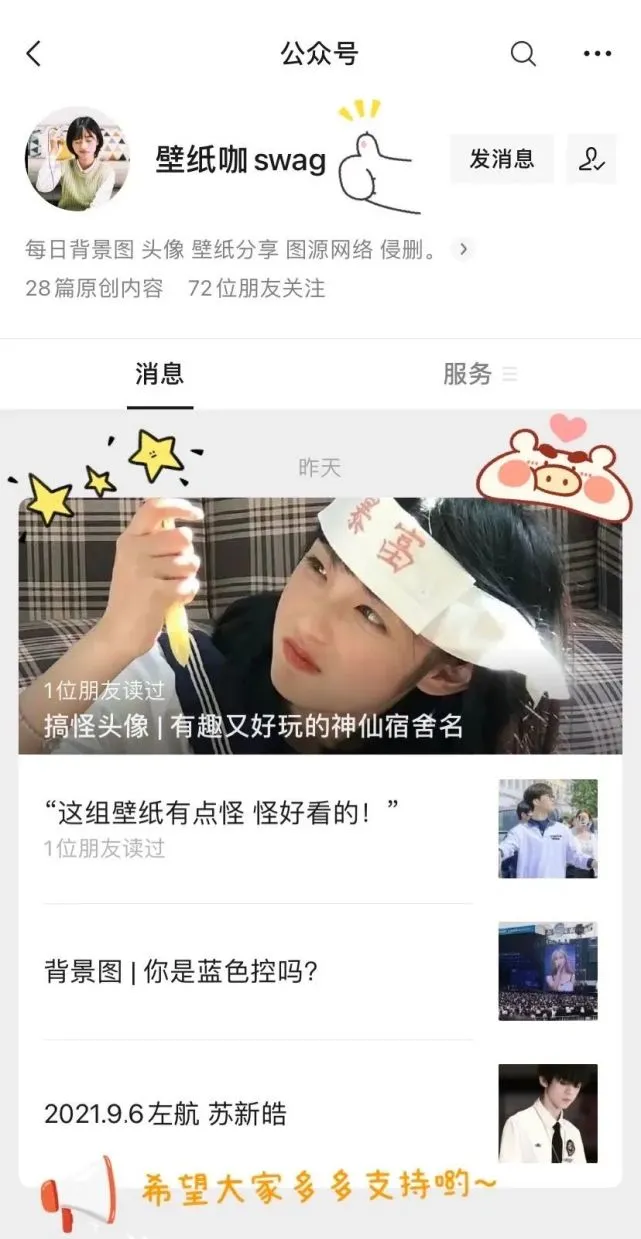Open the three-dot overflow menu
Viewport: 641px width, 1239px height.
click(597, 54)
